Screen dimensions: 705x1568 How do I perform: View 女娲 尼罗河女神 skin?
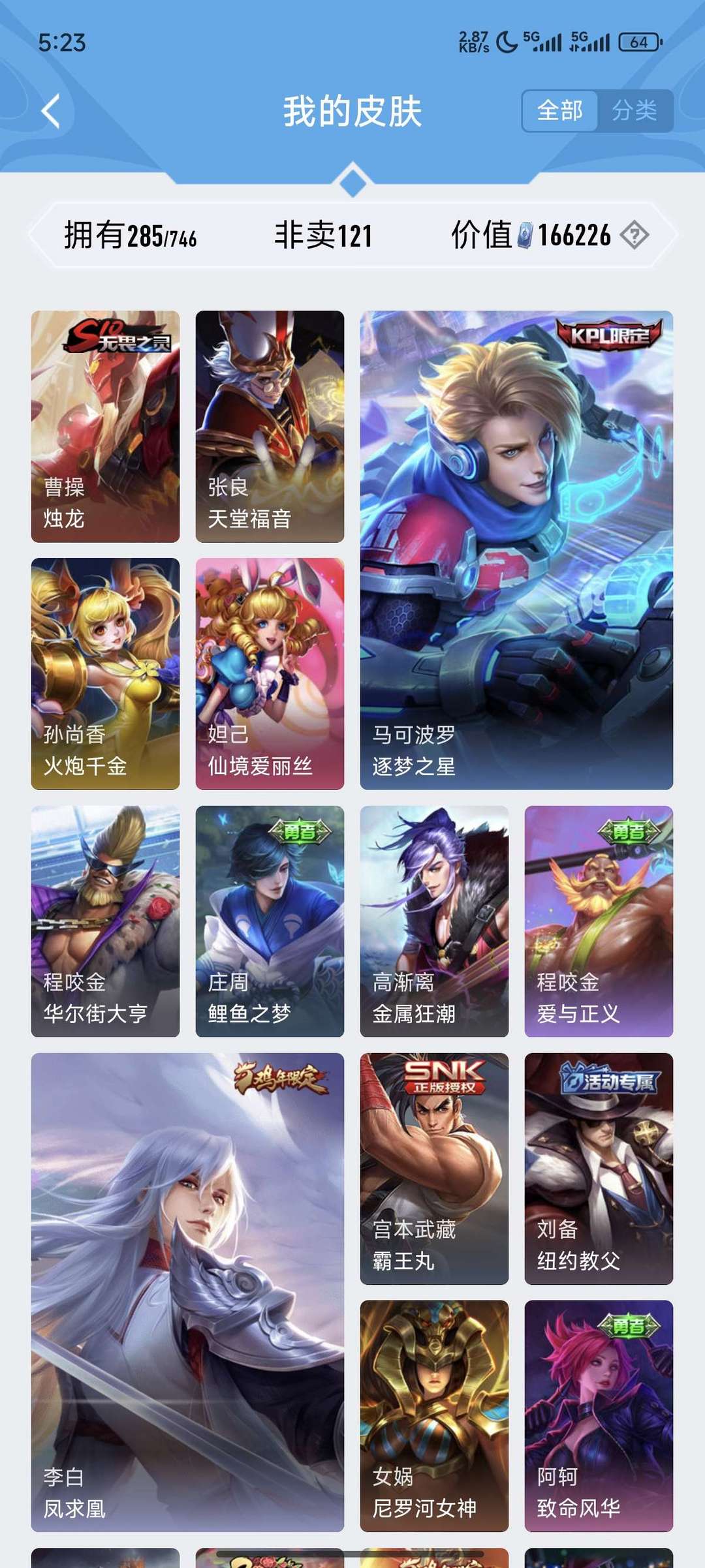point(434,1416)
